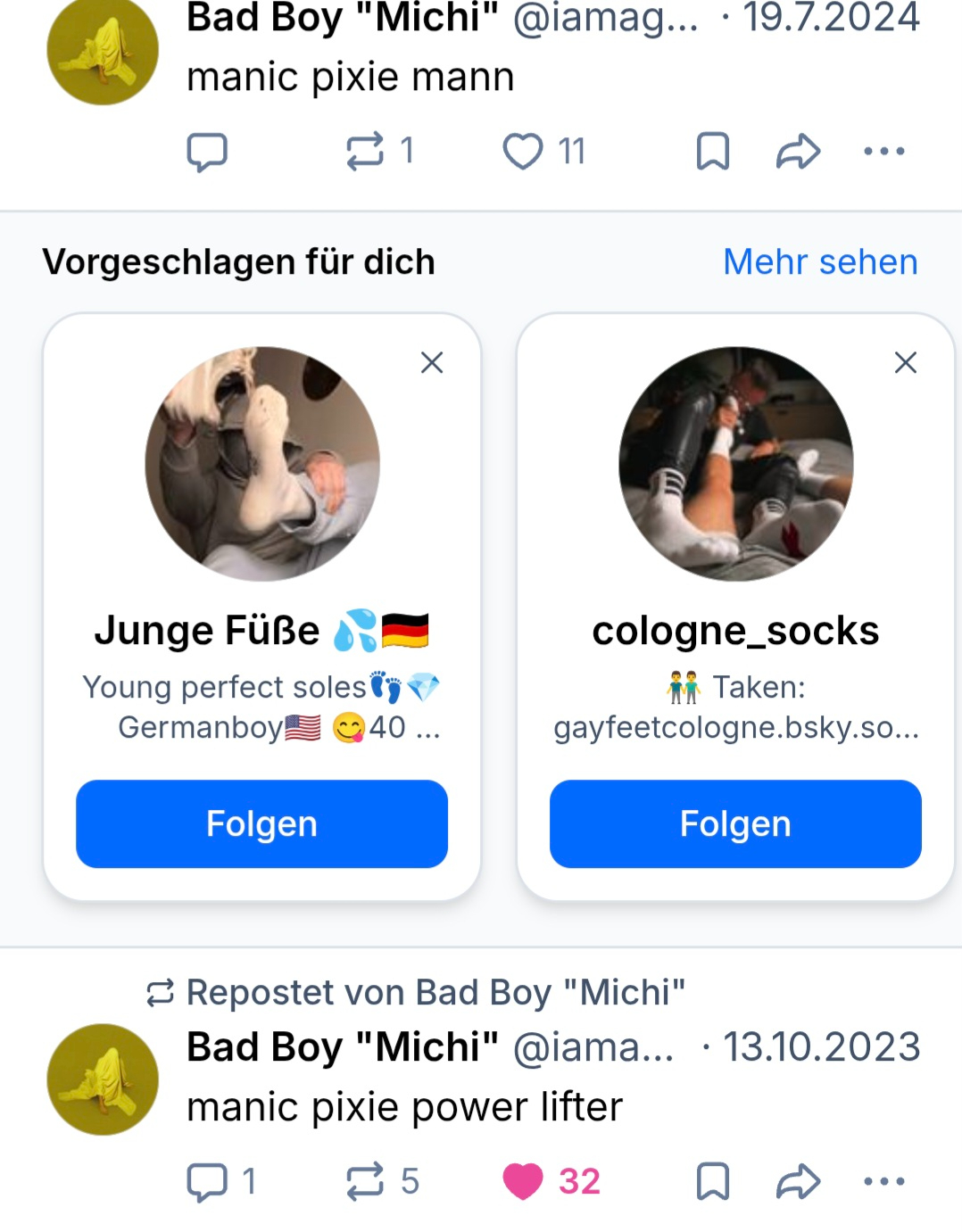Viewport: 962px width, 1232px height.
Task: Follow cologne_socks with Folgen button
Action: click(x=735, y=823)
